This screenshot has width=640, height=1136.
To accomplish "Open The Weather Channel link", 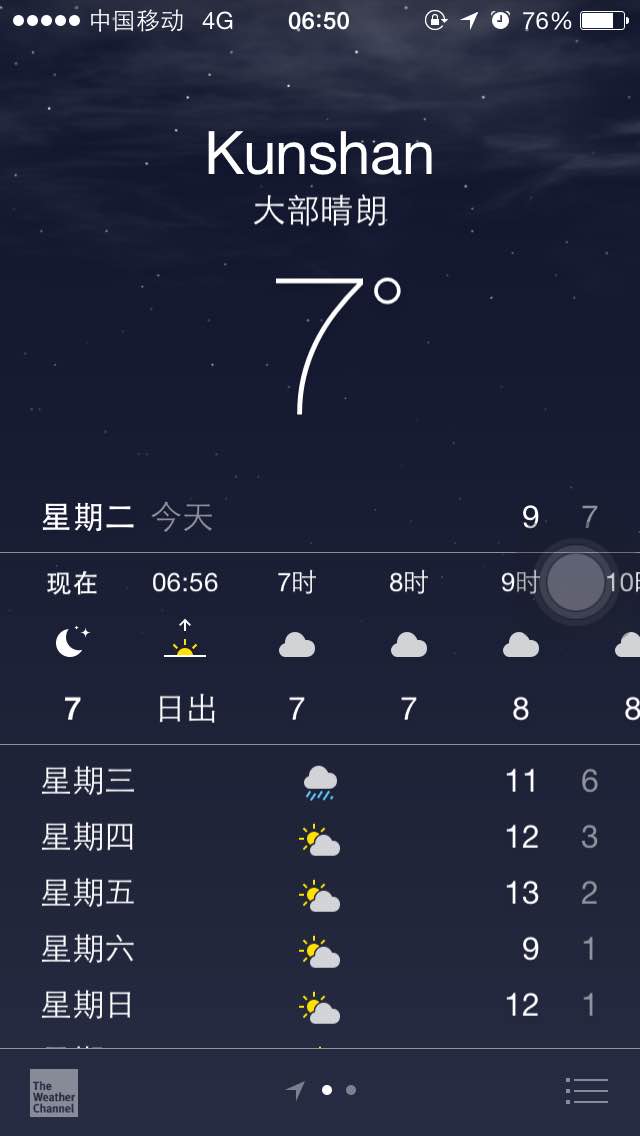I will [x=54, y=1093].
